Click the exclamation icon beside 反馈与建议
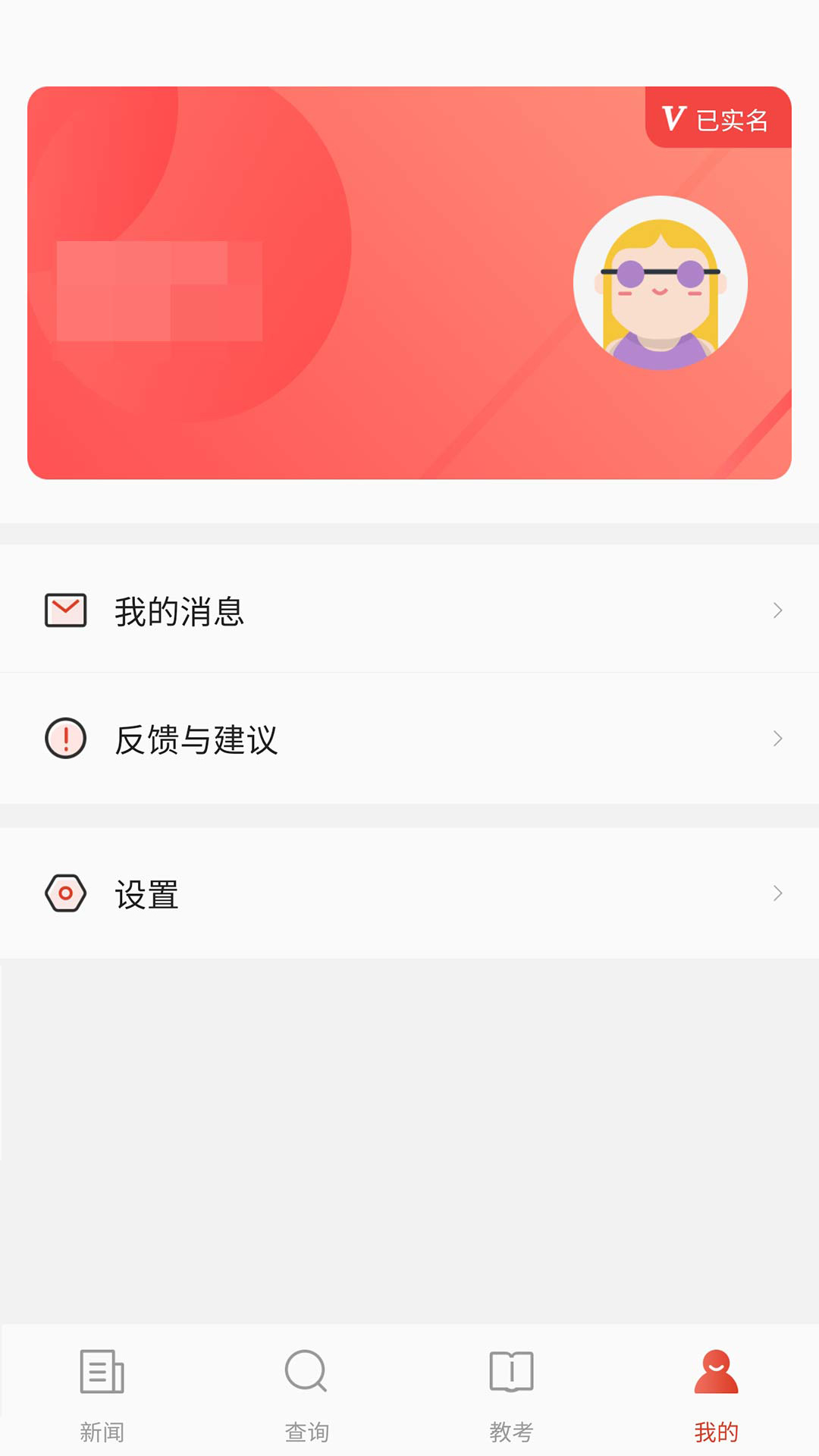 (66, 738)
